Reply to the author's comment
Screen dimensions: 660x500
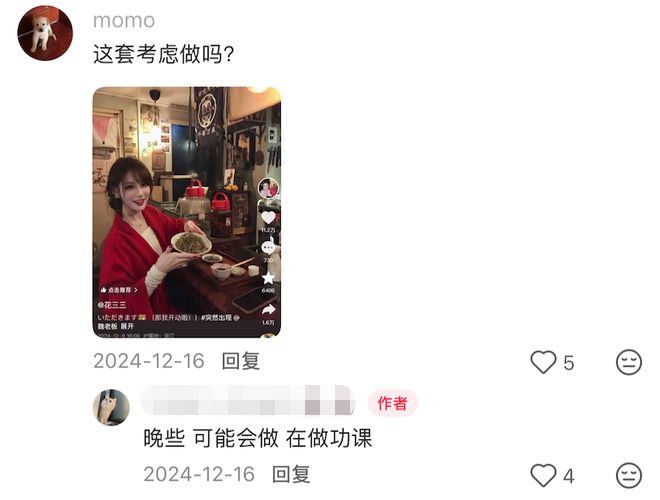(292, 474)
